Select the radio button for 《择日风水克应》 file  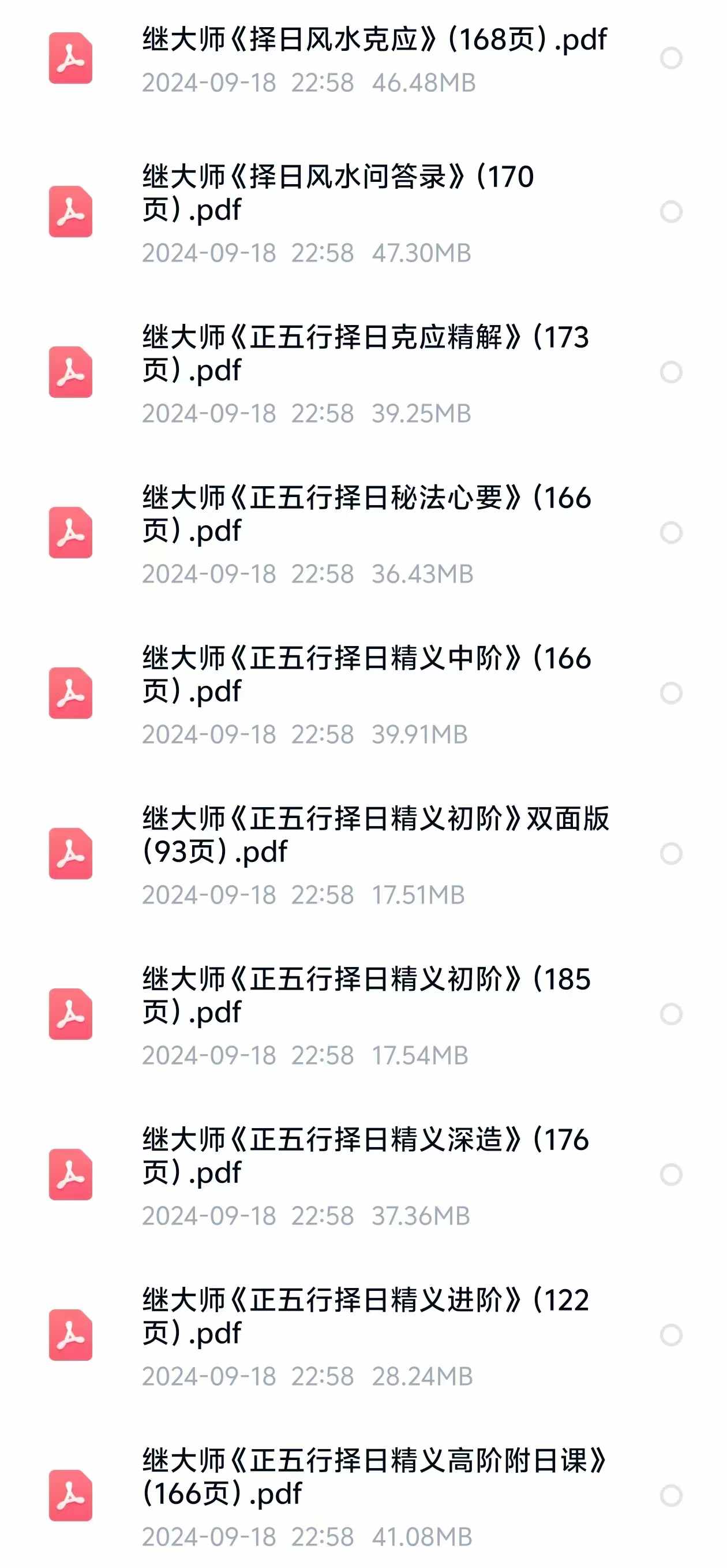(671, 58)
